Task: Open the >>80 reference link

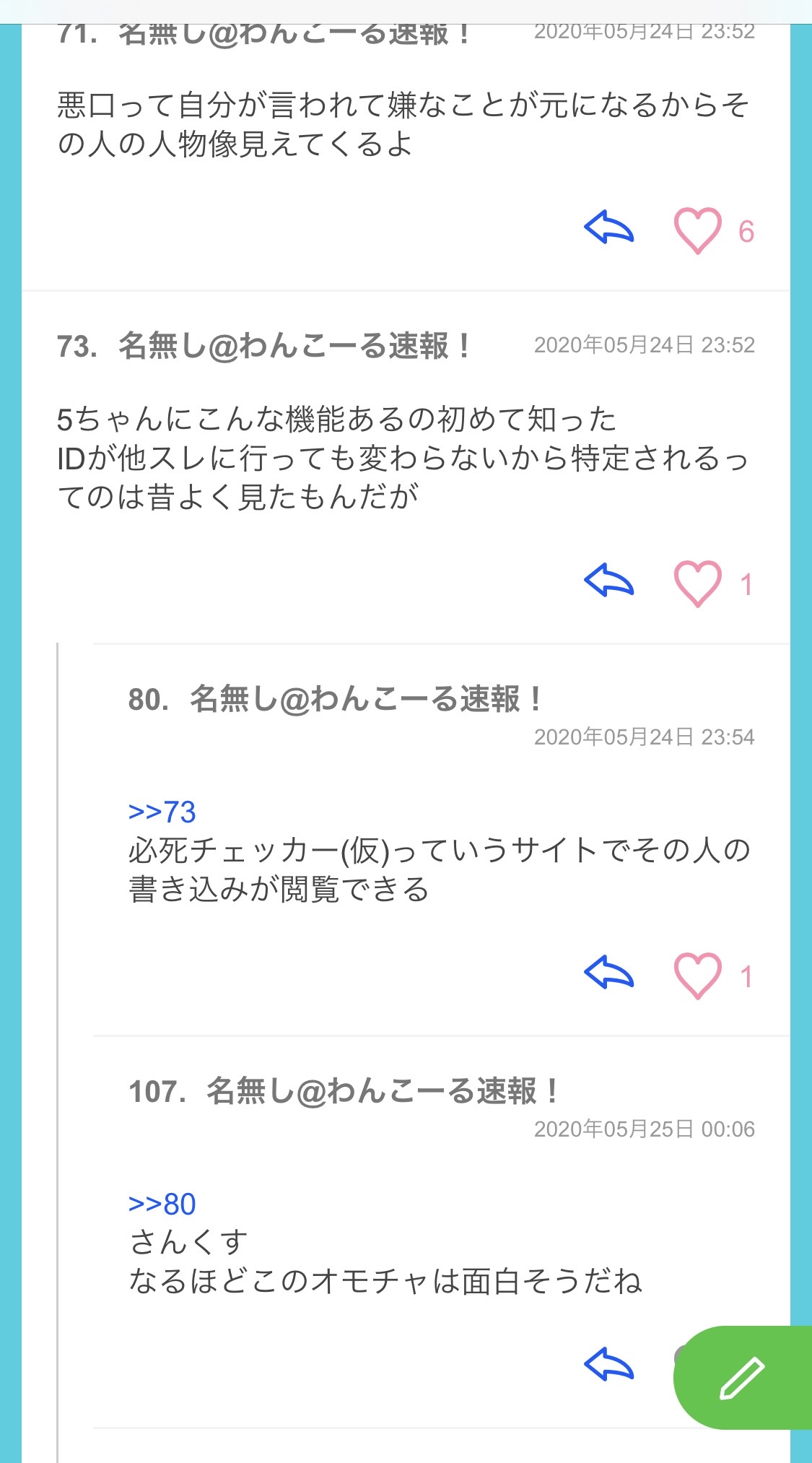Action: (162, 1204)
